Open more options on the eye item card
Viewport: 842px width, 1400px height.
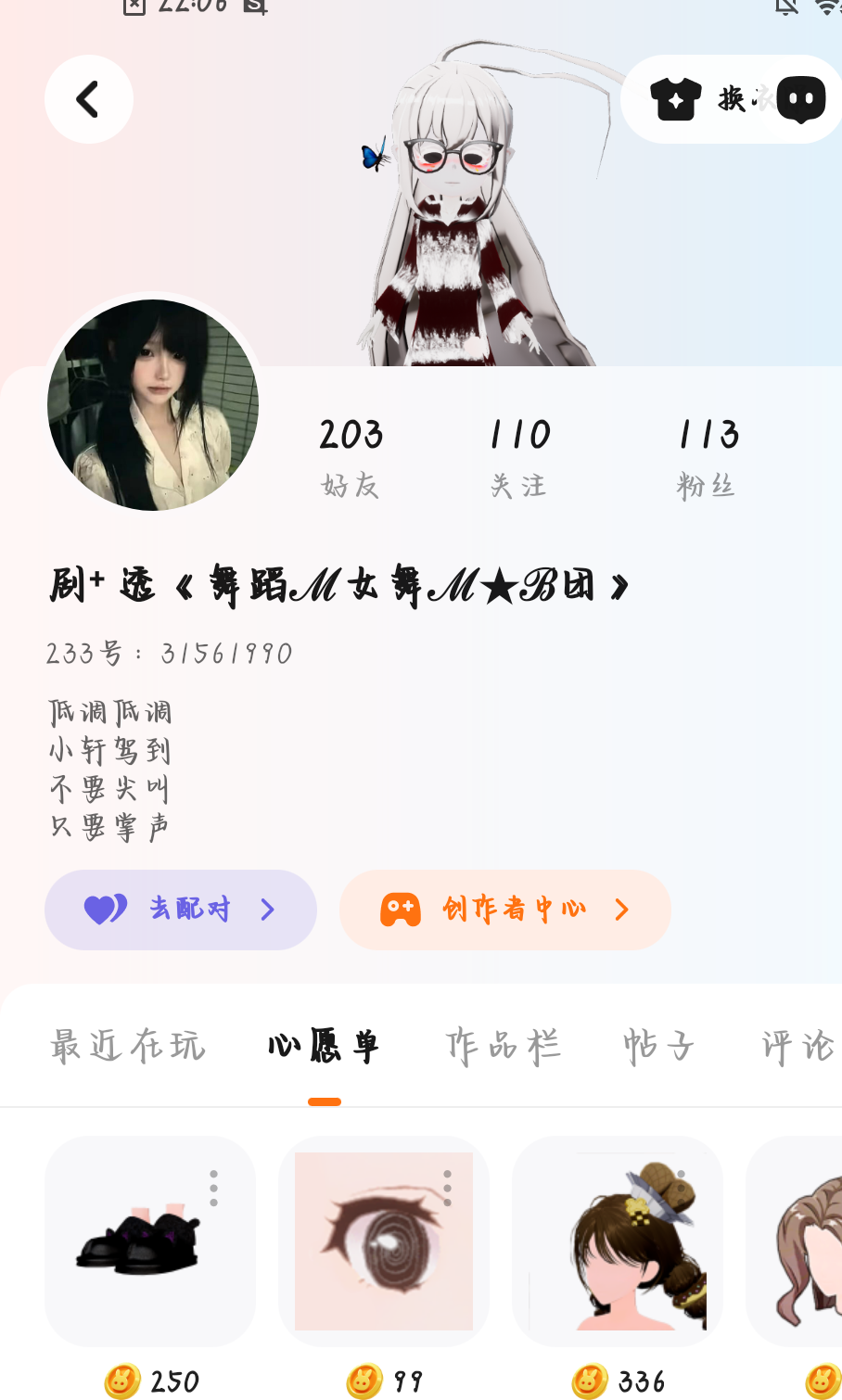(x=447, y=1188)
